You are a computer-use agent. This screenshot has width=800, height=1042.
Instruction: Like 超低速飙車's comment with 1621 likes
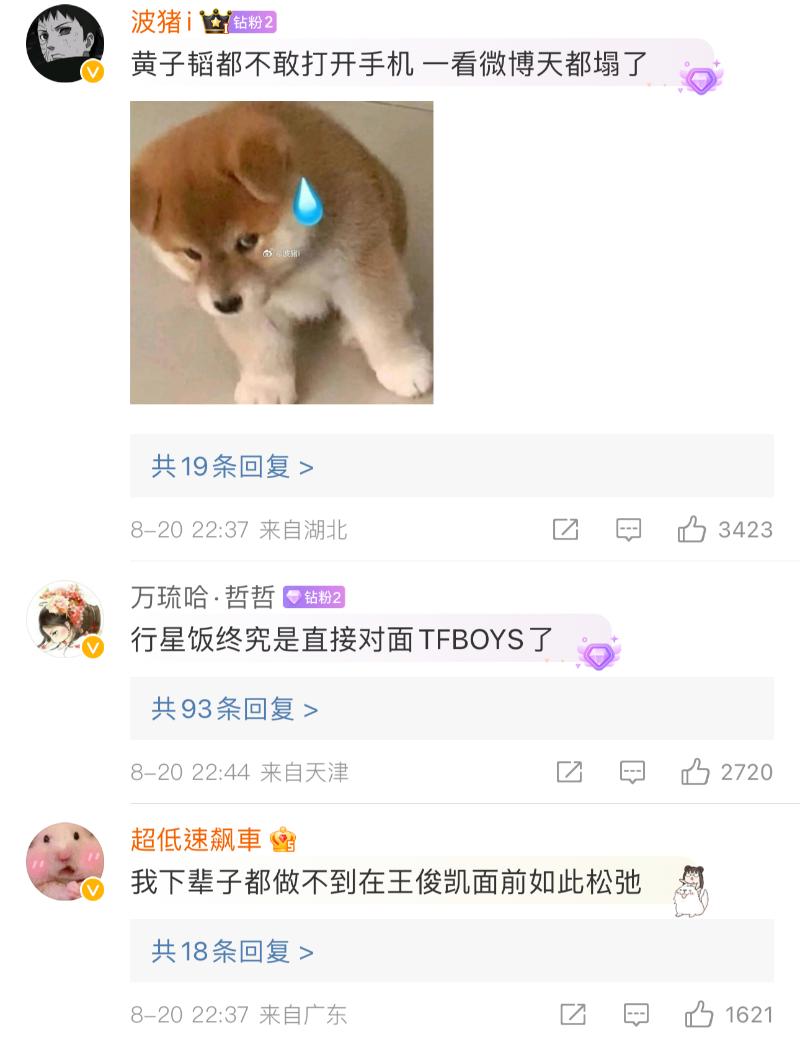[x=699, y=1015]
